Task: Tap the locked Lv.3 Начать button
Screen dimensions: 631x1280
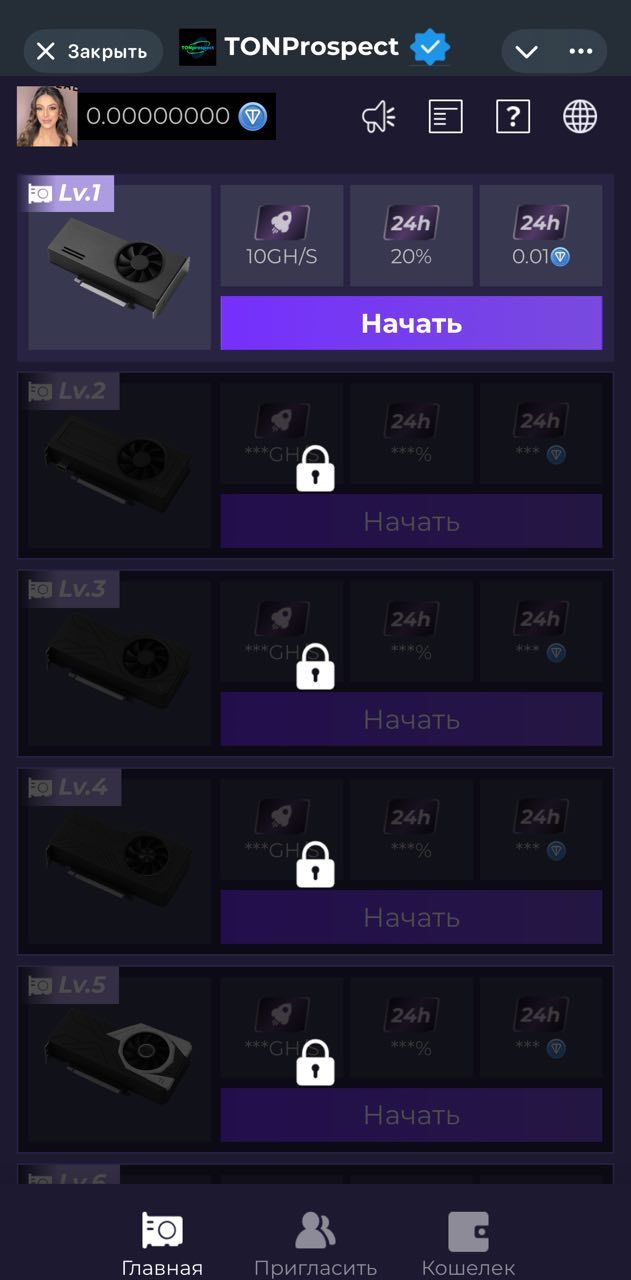Action: point(411,719)
